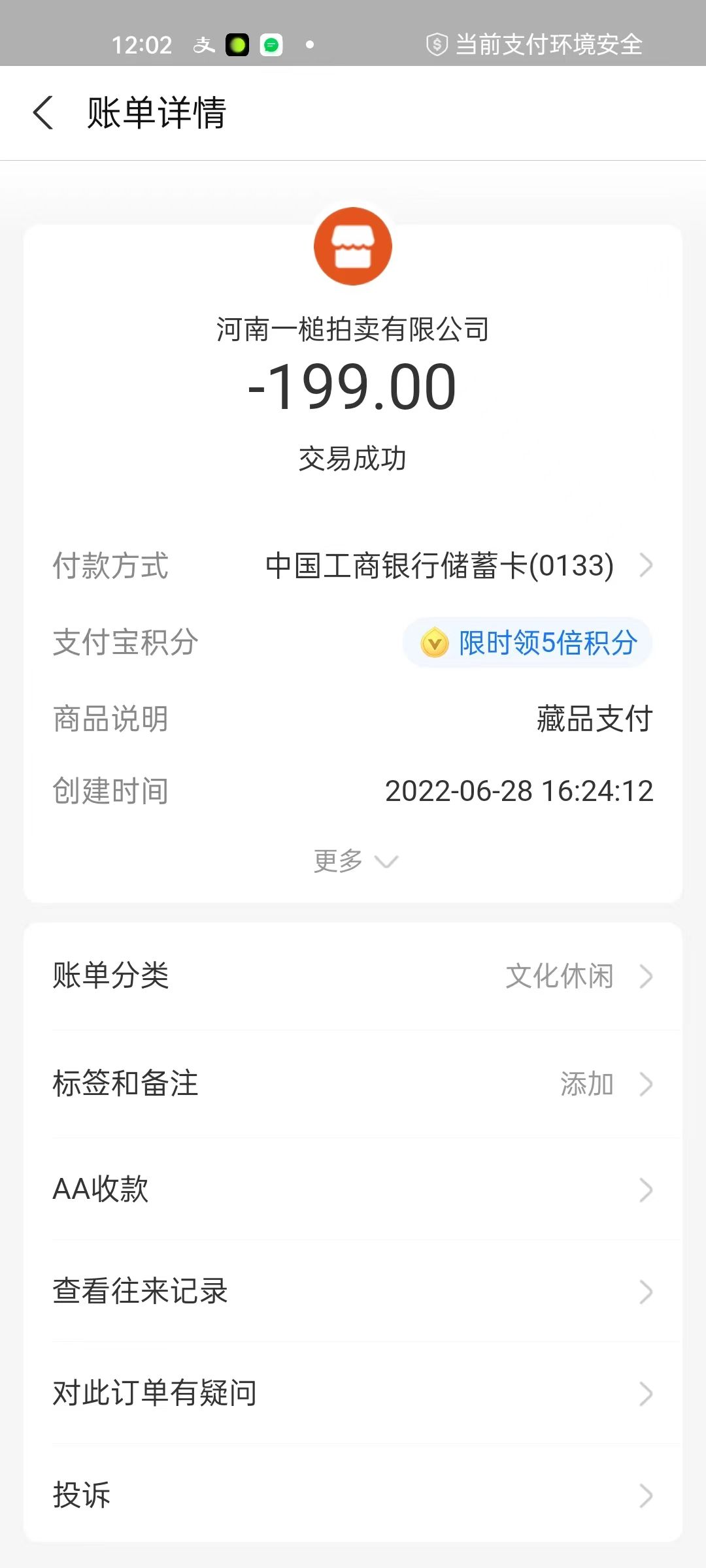Go back from 账单详情 page
This screenshot has height=1568, width=706.
coord(43,112)
